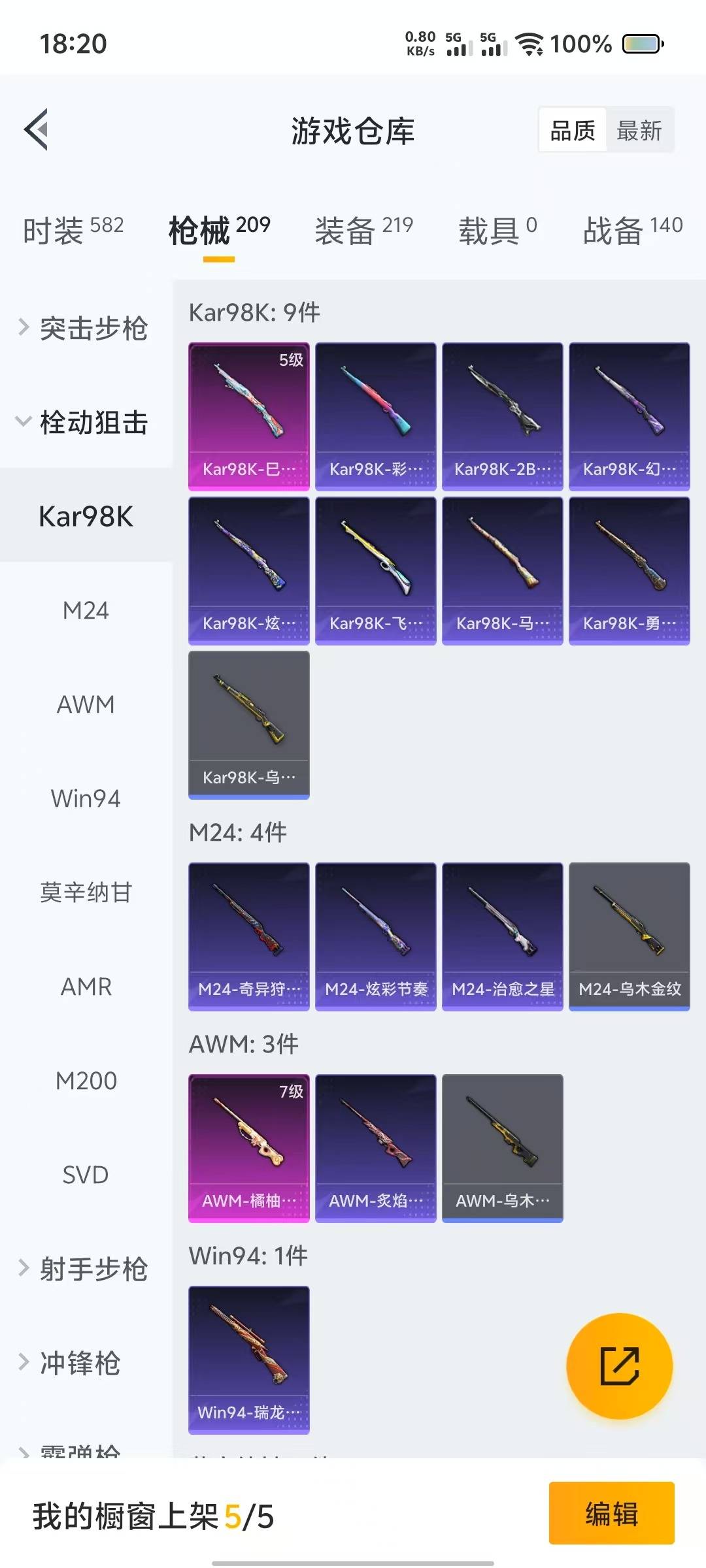Open the level 7 AWM-橘柚 skin
The image size is (706, 1568).
[x=249, y=1148]
